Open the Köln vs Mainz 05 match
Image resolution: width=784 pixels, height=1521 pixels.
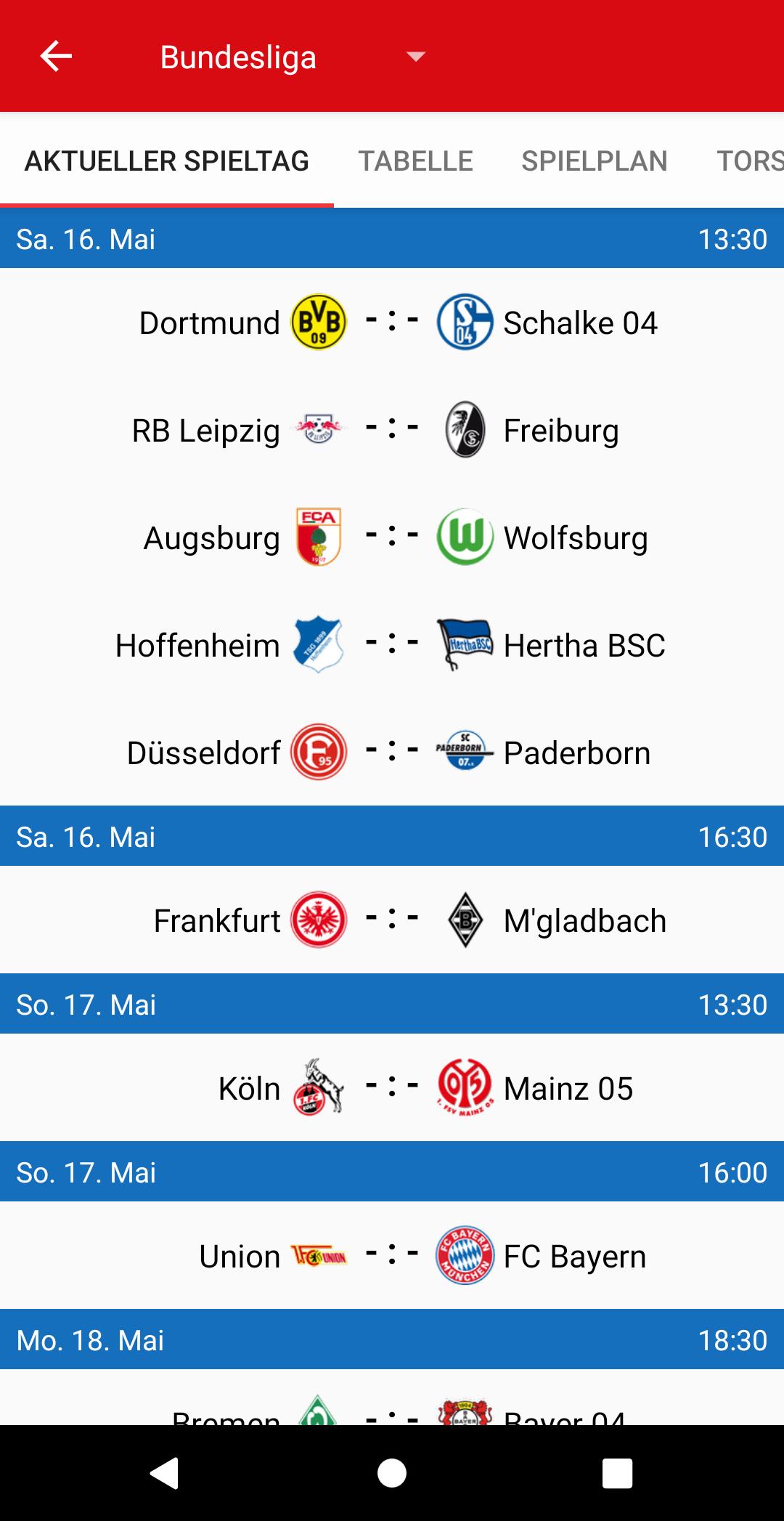click(392, 1087)
